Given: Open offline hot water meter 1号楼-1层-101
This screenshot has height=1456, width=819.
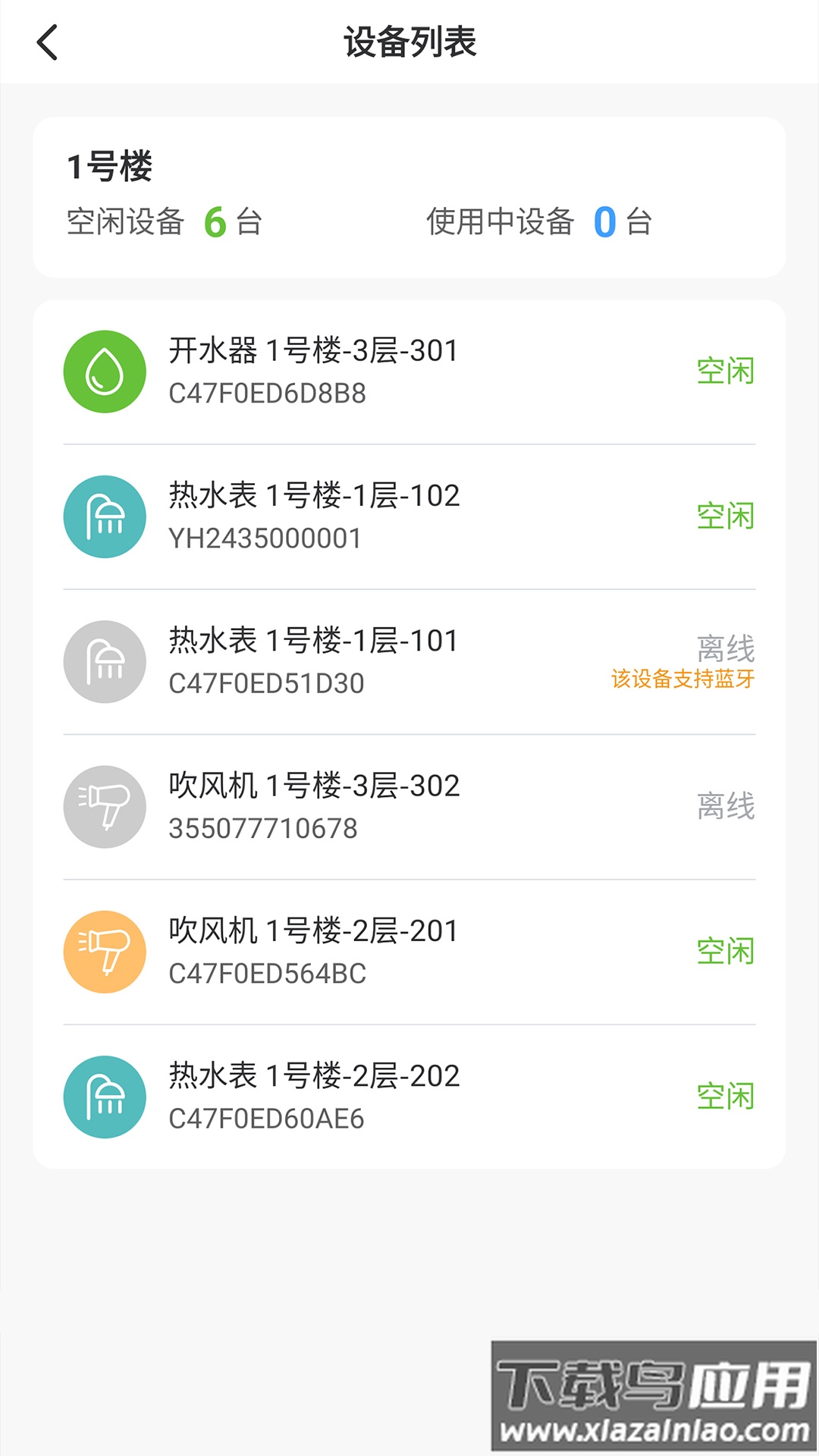Looking at the screenshot, I should (409, 661).
